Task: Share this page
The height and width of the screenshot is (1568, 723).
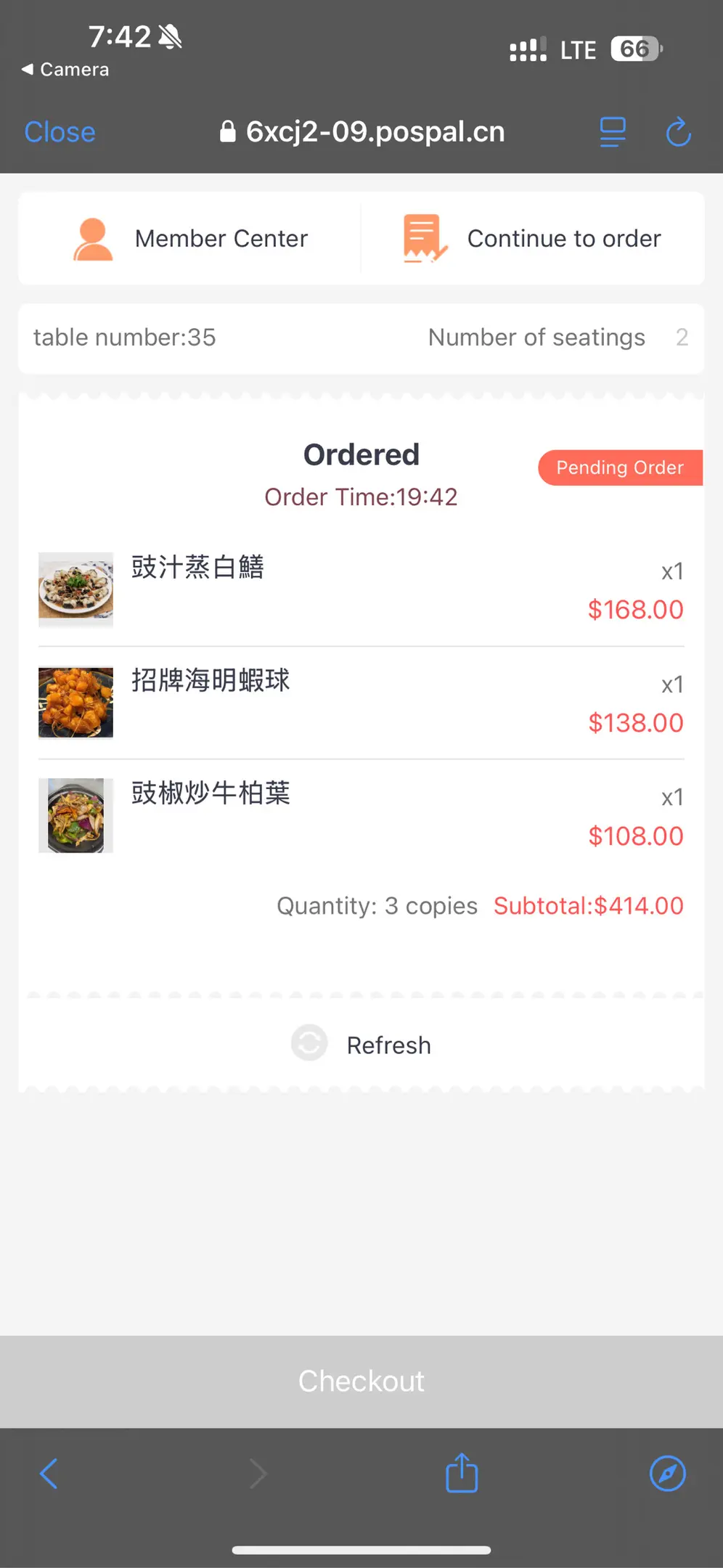Action: 462,1474
